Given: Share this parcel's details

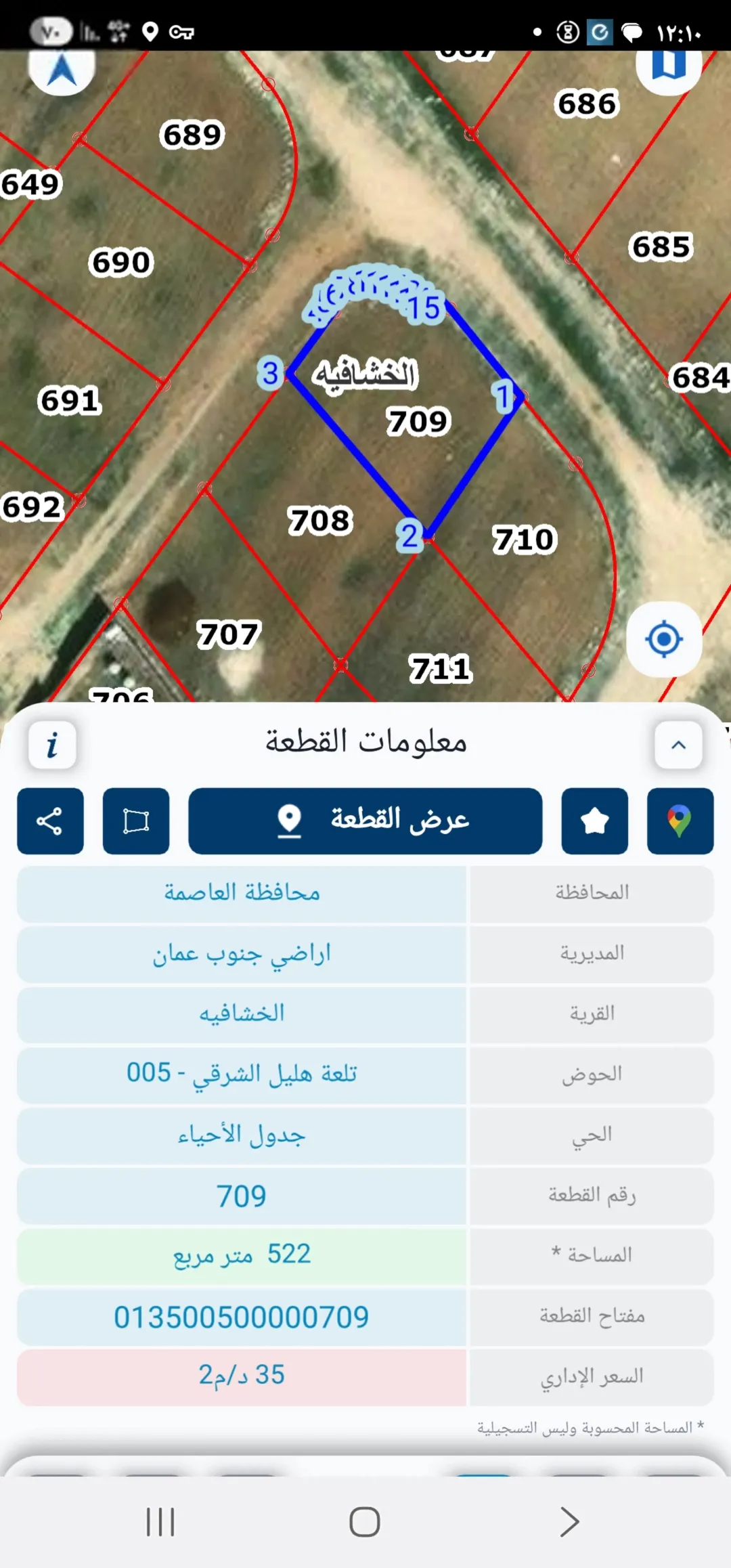Looking at the screenshot, I should click(50, 821).
